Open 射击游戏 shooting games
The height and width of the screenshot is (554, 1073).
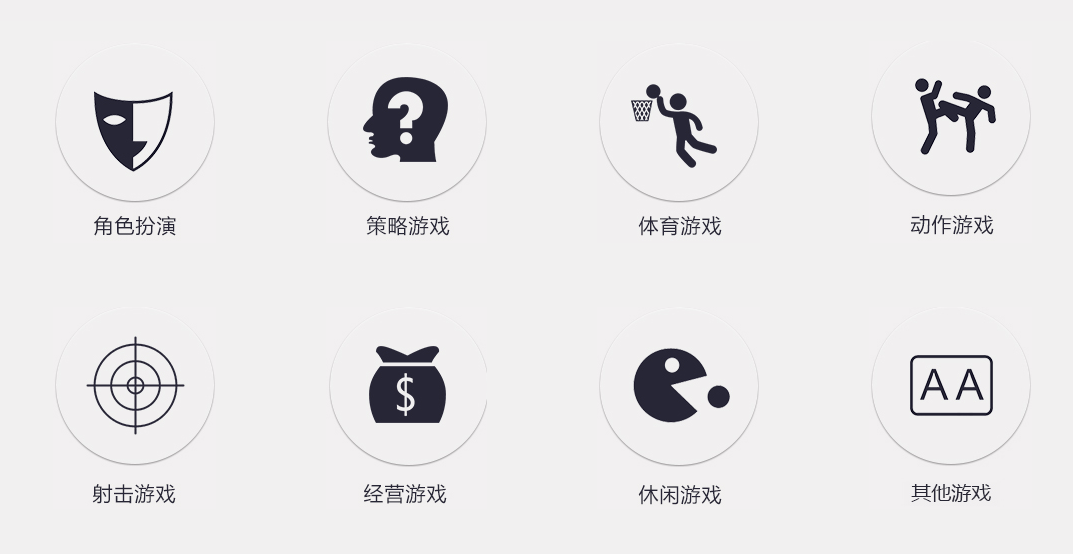pyautogui.click(x=135, y=386)
